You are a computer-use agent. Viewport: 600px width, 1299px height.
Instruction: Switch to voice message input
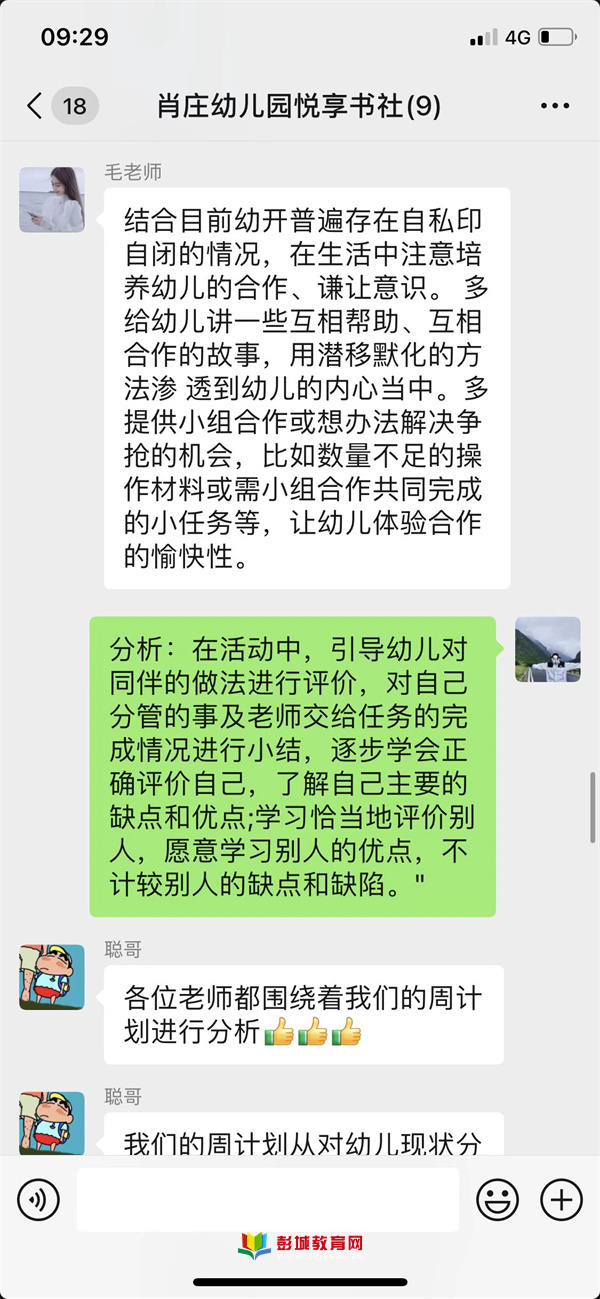[38, 1199]
